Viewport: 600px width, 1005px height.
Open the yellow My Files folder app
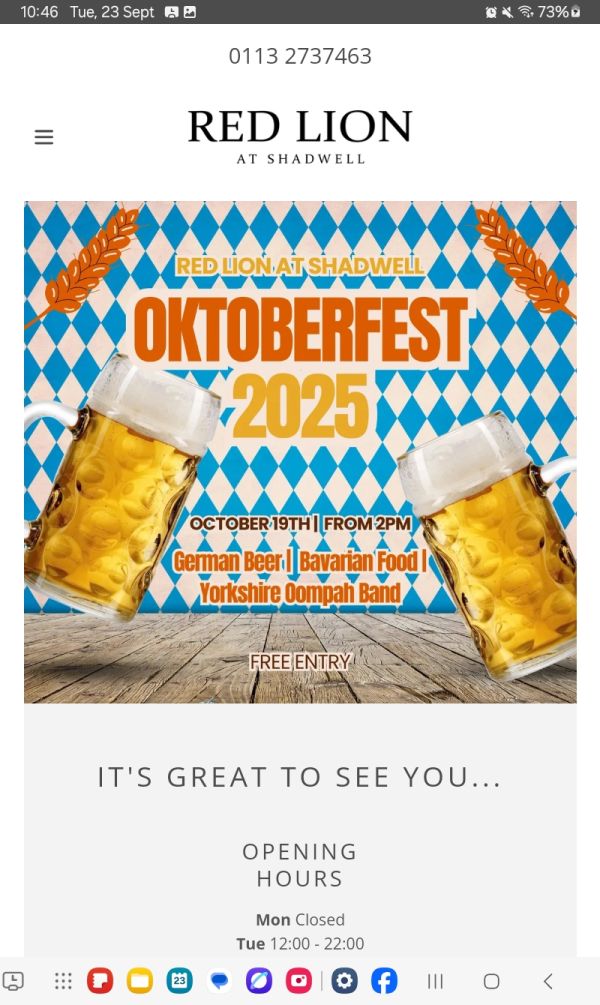139,981
